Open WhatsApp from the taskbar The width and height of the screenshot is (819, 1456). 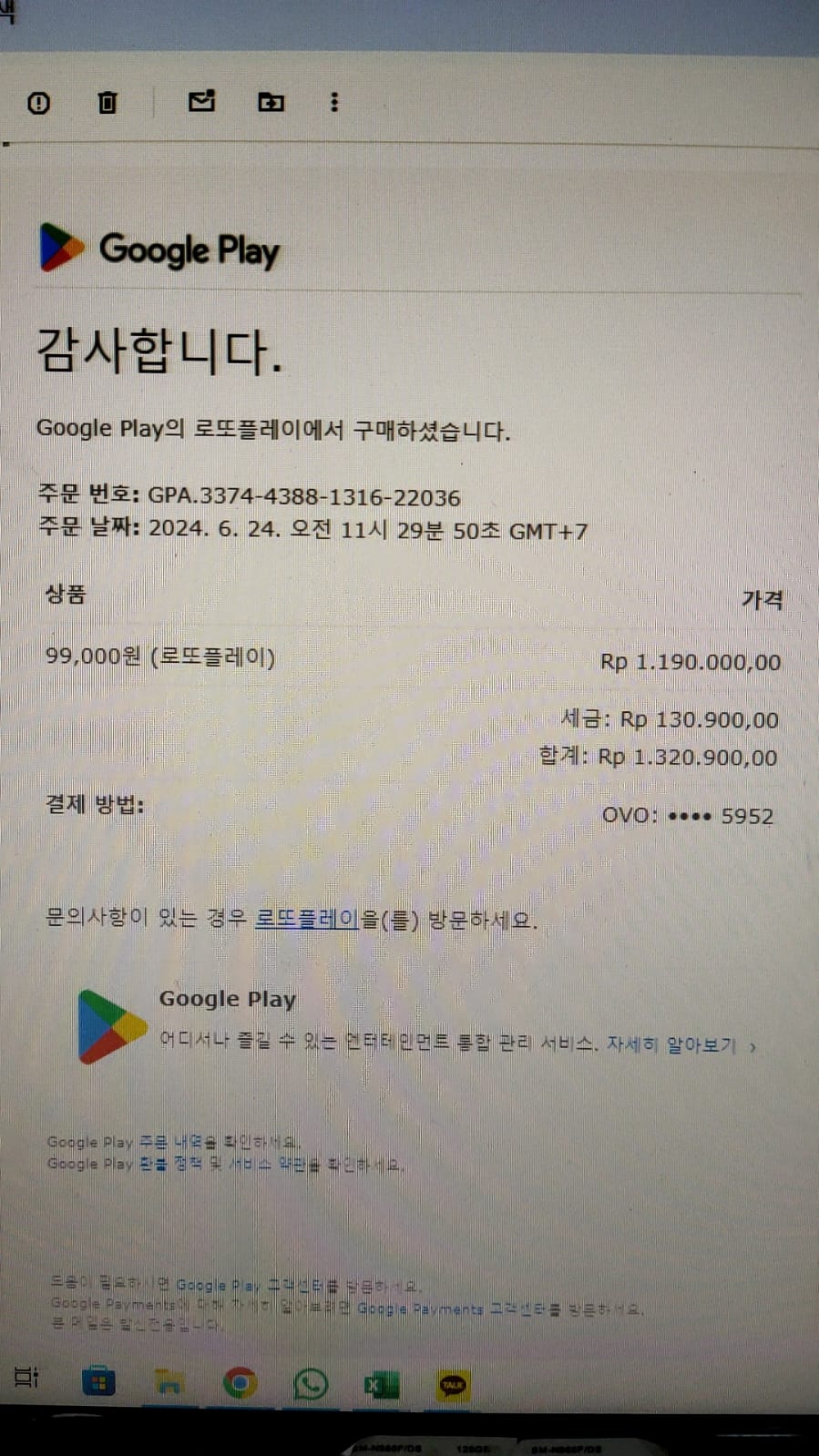click(x=311, y=1384)
